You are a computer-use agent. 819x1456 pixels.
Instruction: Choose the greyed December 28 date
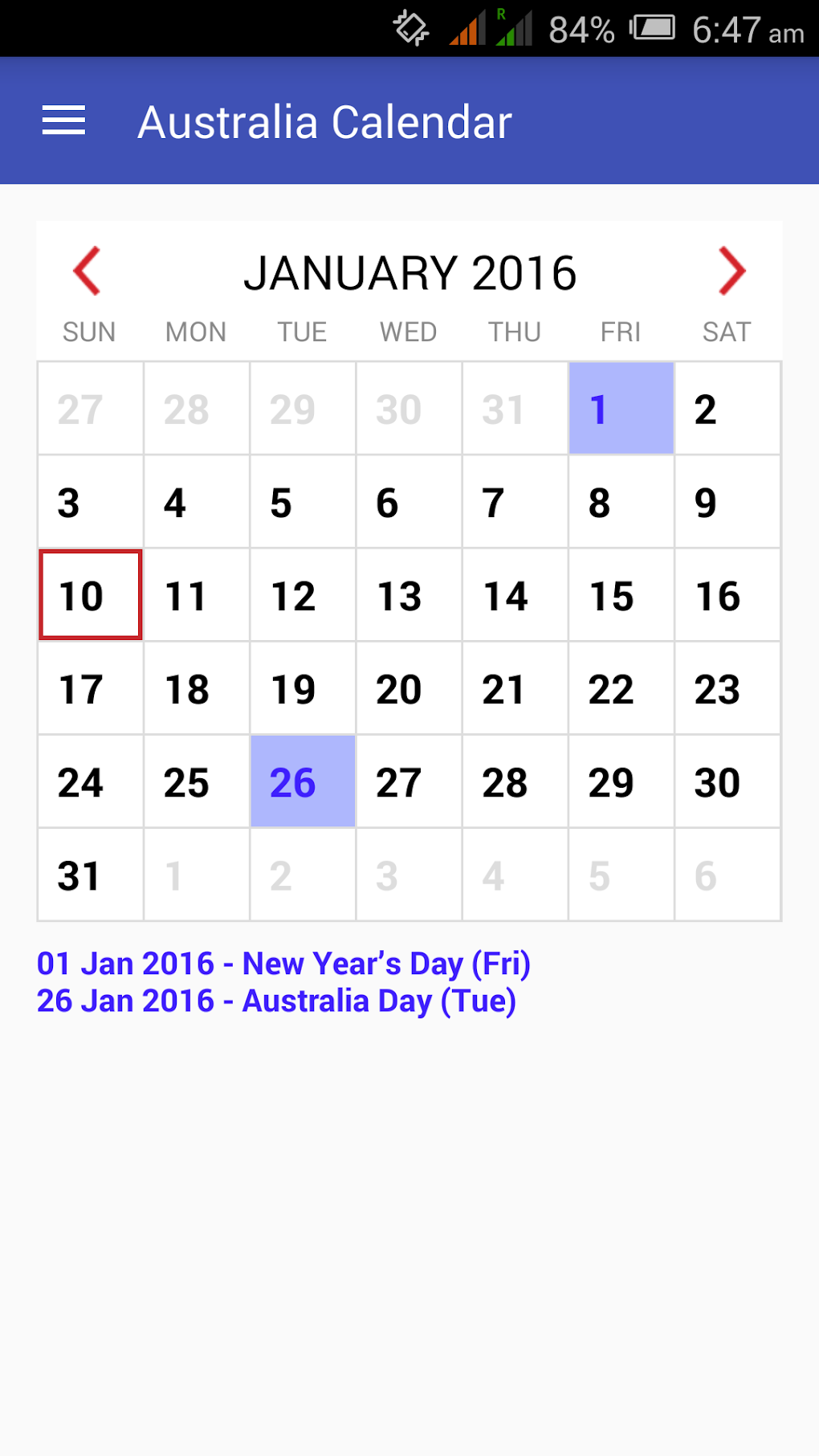point(197,408)
